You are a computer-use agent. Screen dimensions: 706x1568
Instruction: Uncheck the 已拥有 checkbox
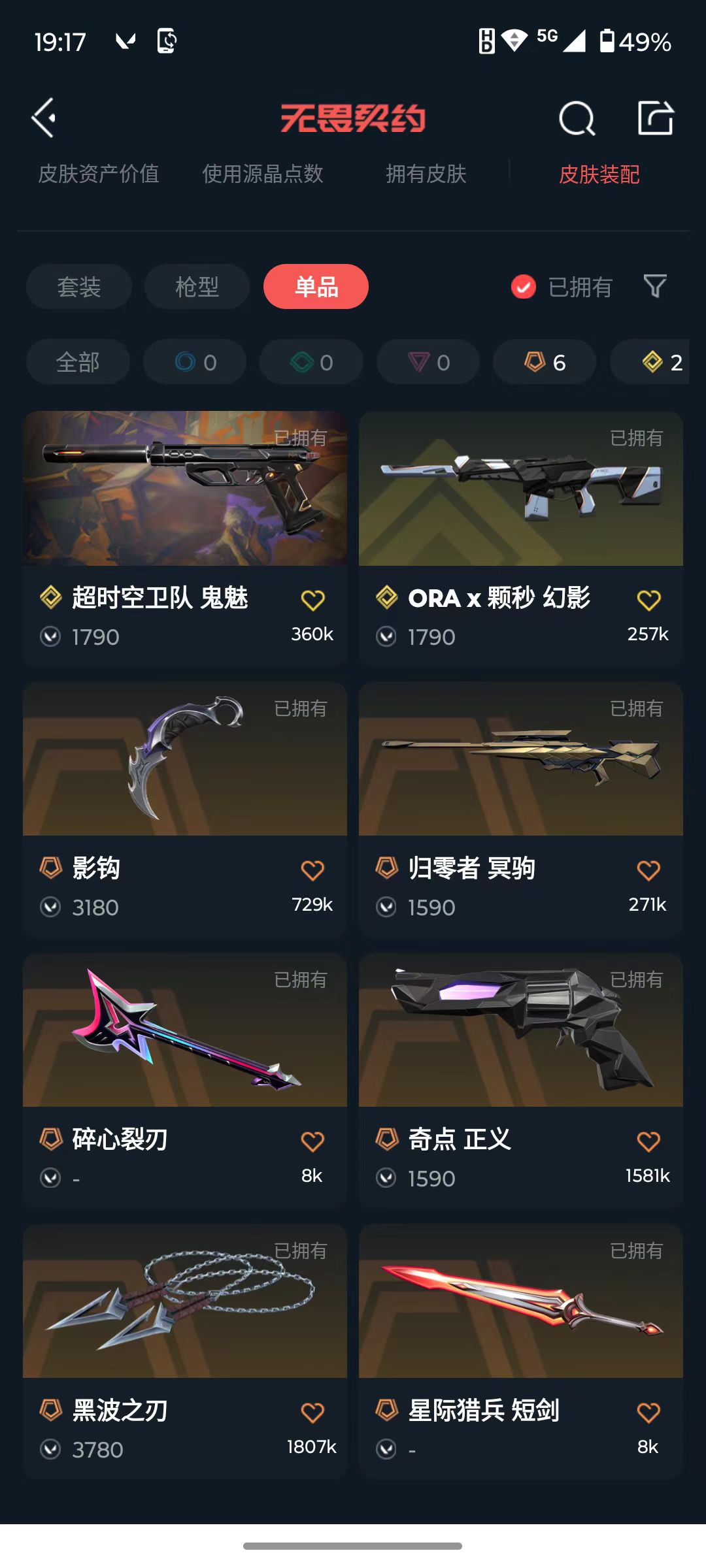tap(524, 287)
